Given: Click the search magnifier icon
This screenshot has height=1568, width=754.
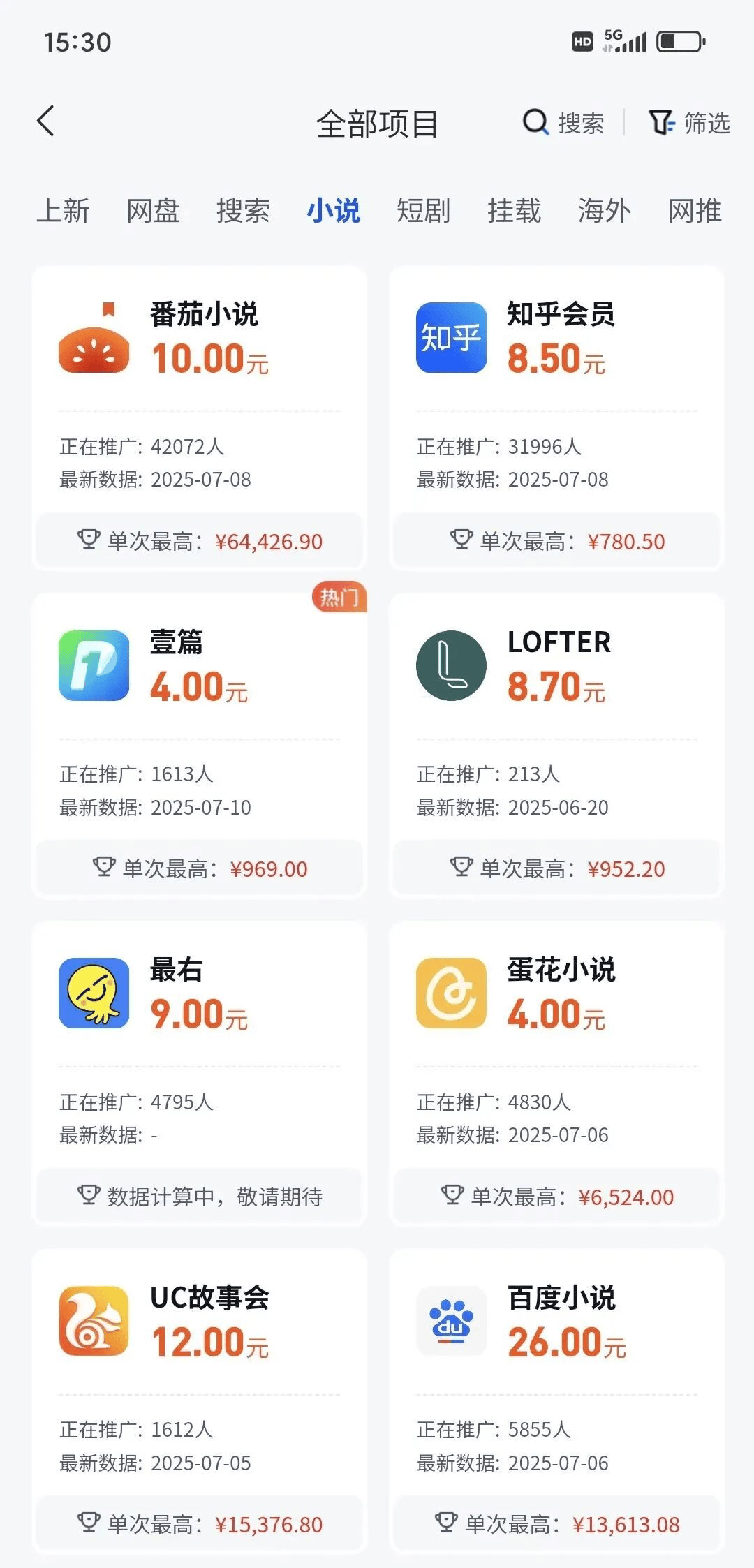Looking at the screenshot, I should point(535,121).
